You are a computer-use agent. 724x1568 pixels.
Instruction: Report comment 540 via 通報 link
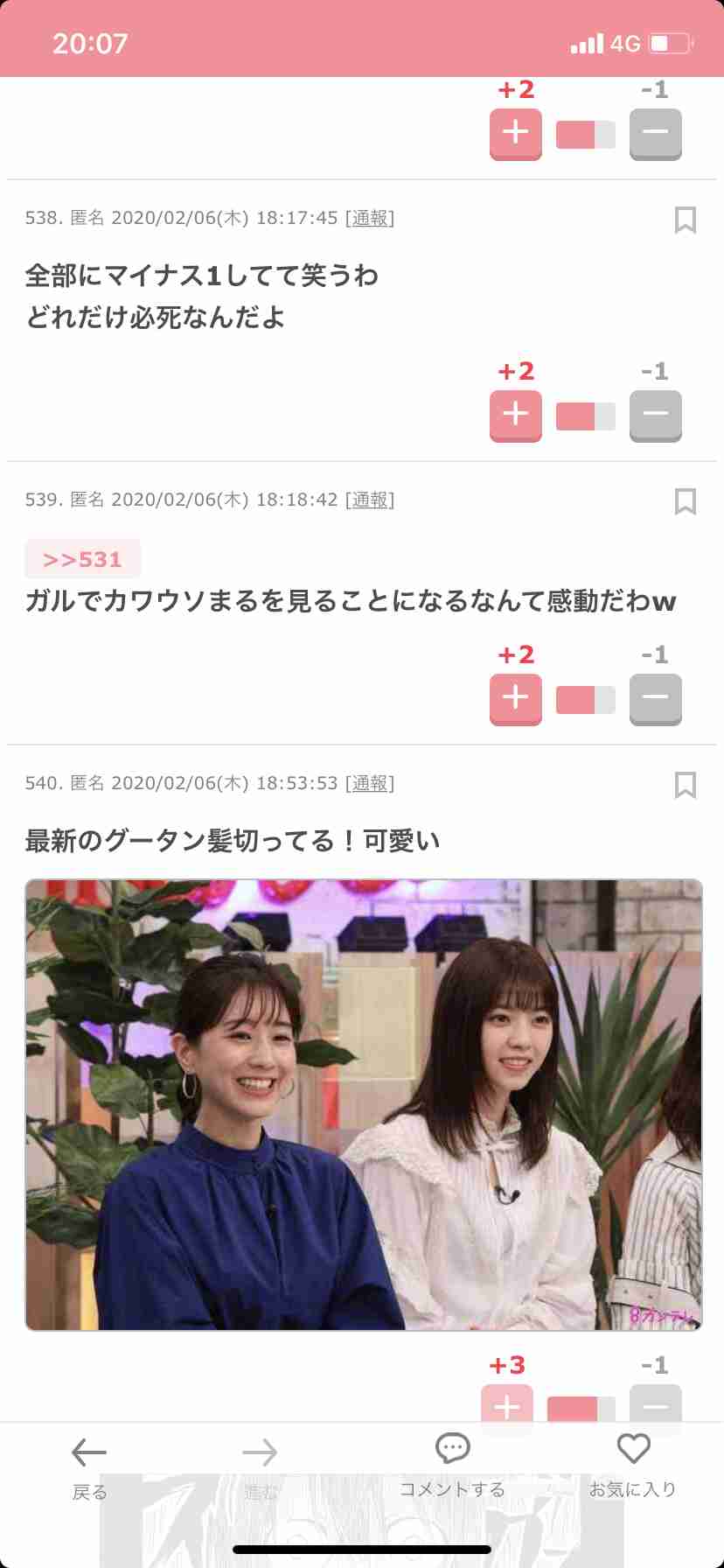tap(370, 783)
